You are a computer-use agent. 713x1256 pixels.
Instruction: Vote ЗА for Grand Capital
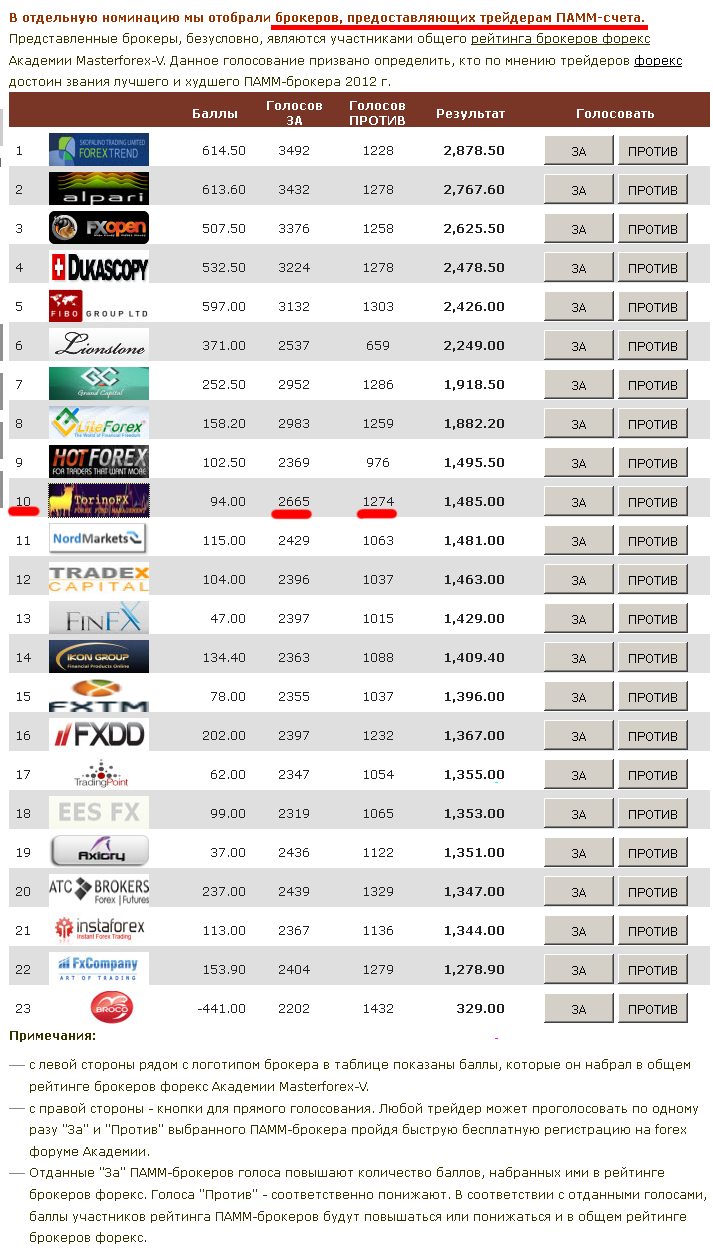pos(578,385)
